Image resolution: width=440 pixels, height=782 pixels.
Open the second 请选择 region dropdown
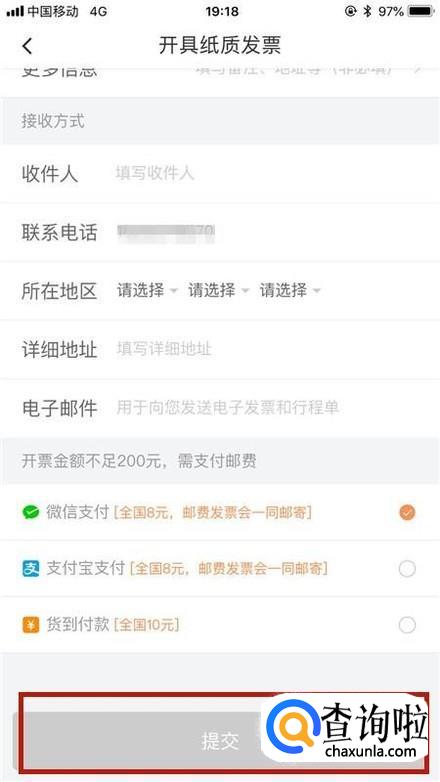point(219,290)
